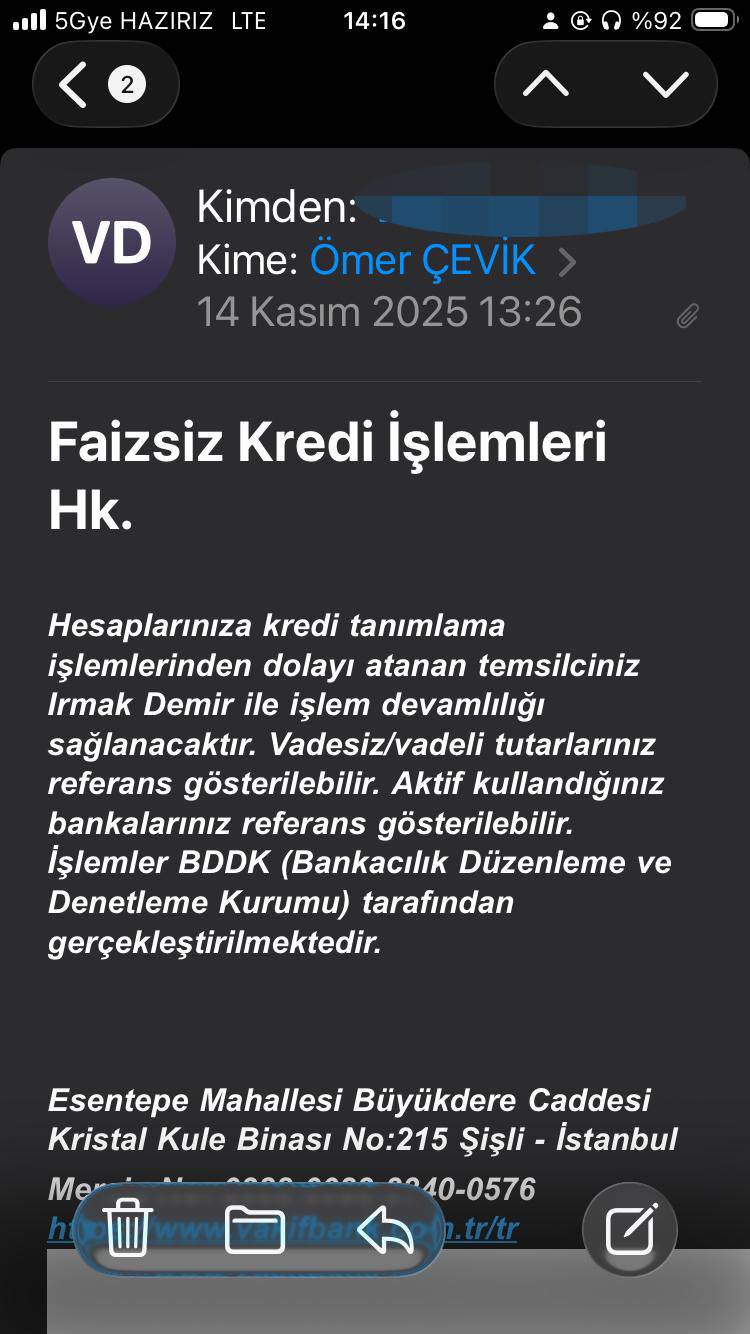The width and height of the screenshot is (750, 1334).
Task: Tap the date 14 Kasım 2025 13:26
Action: tap(390, 312)
